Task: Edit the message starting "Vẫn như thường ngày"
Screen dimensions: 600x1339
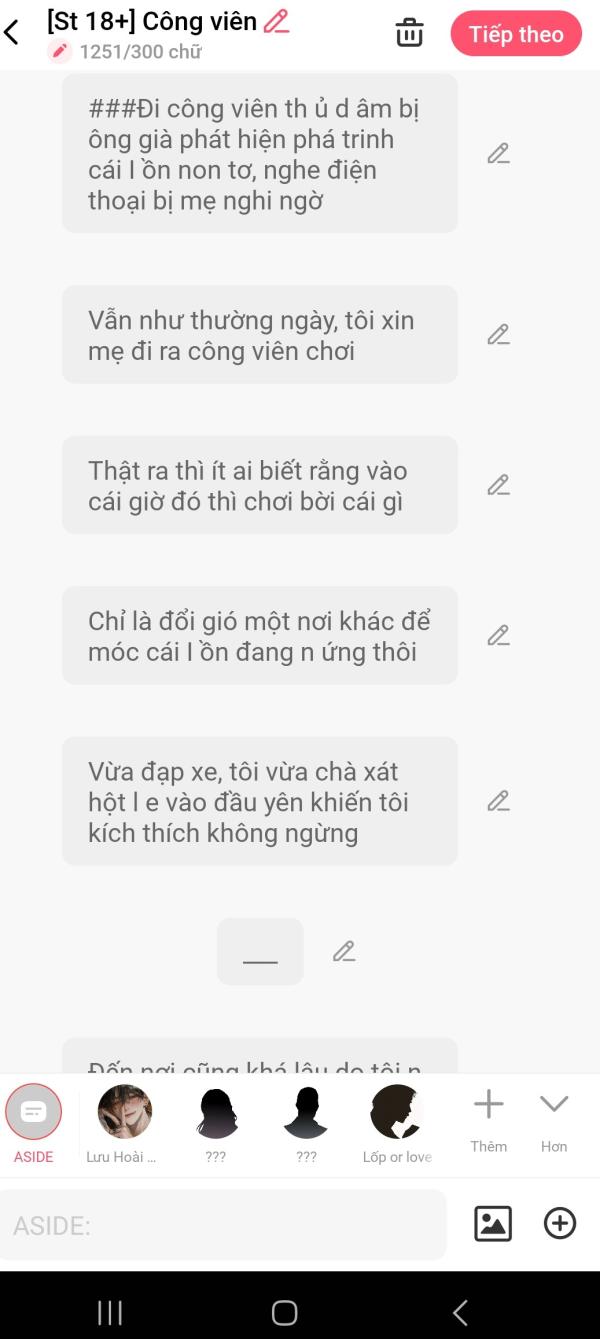Action: 498,335
